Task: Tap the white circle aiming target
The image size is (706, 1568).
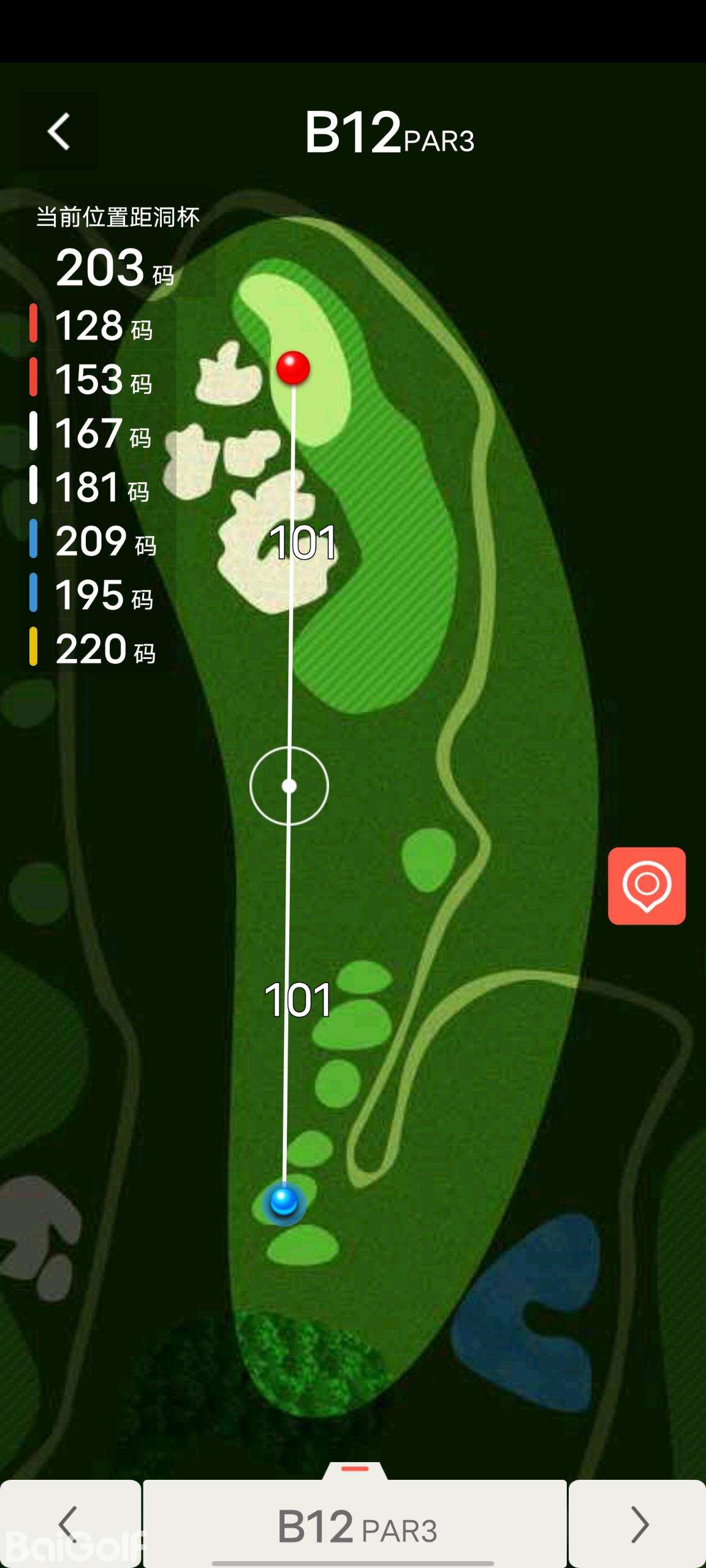Action: 289,786
